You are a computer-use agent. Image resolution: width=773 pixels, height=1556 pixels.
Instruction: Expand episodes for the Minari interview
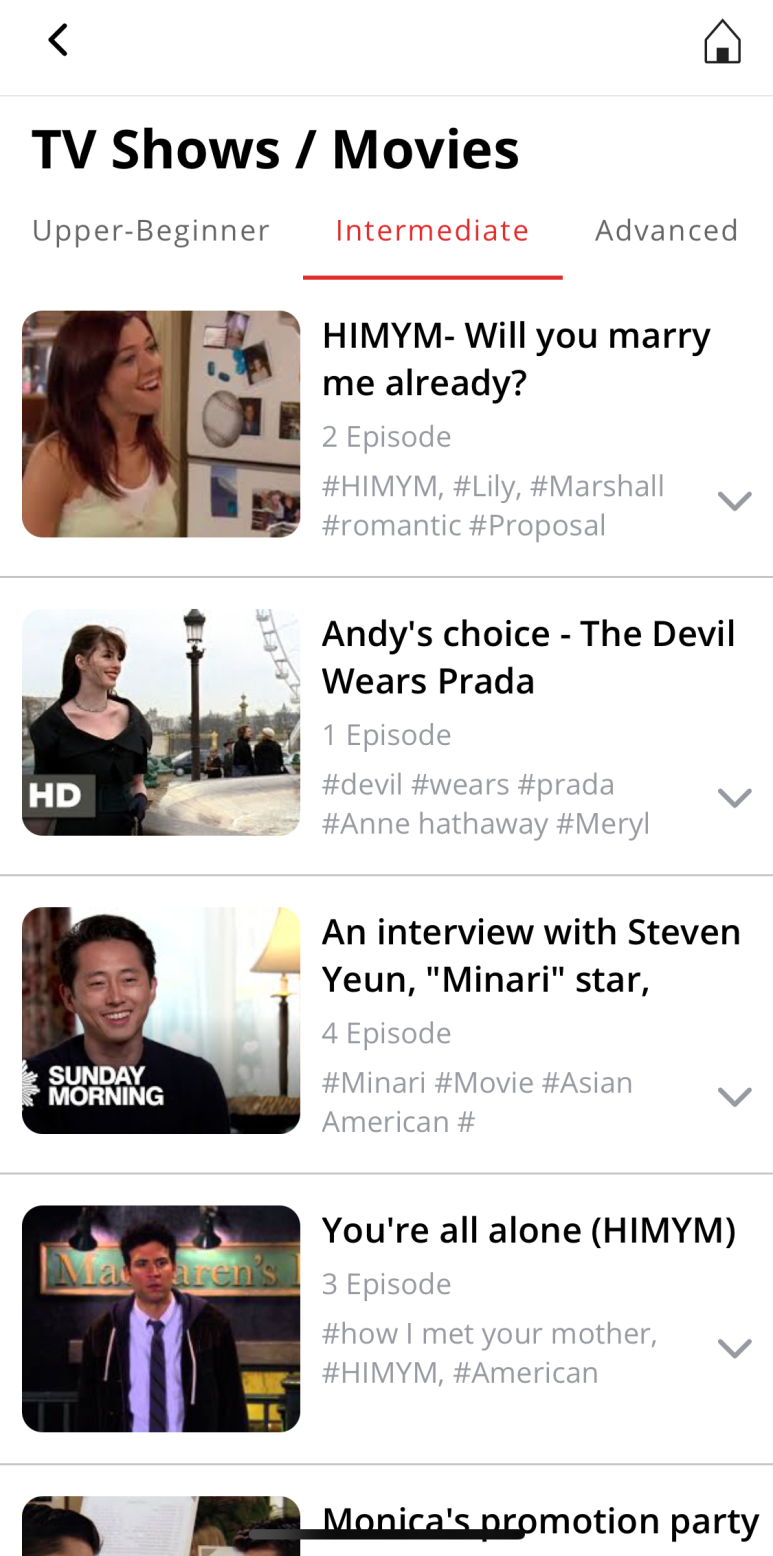click(x=734, y=1097)
